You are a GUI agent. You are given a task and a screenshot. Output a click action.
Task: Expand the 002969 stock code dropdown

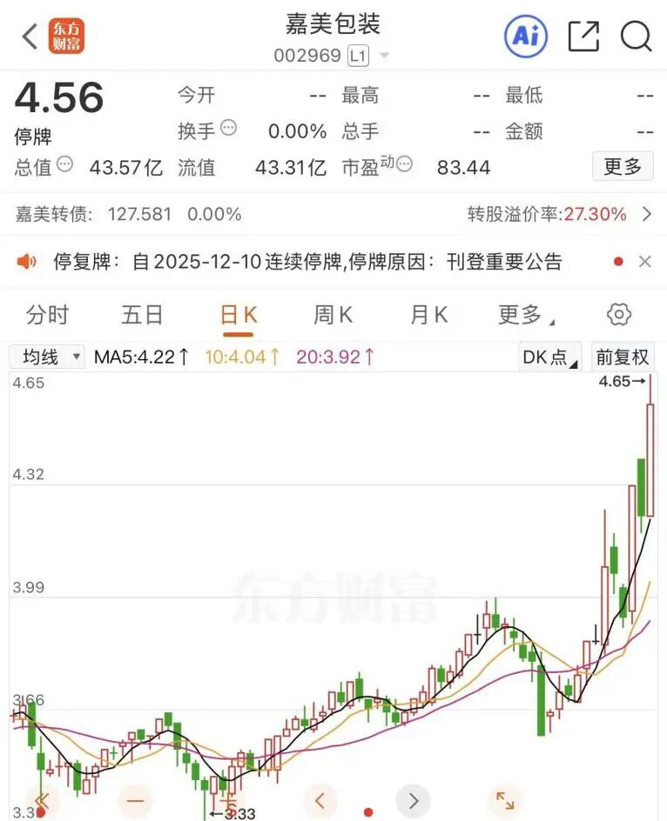pos(384,57)
